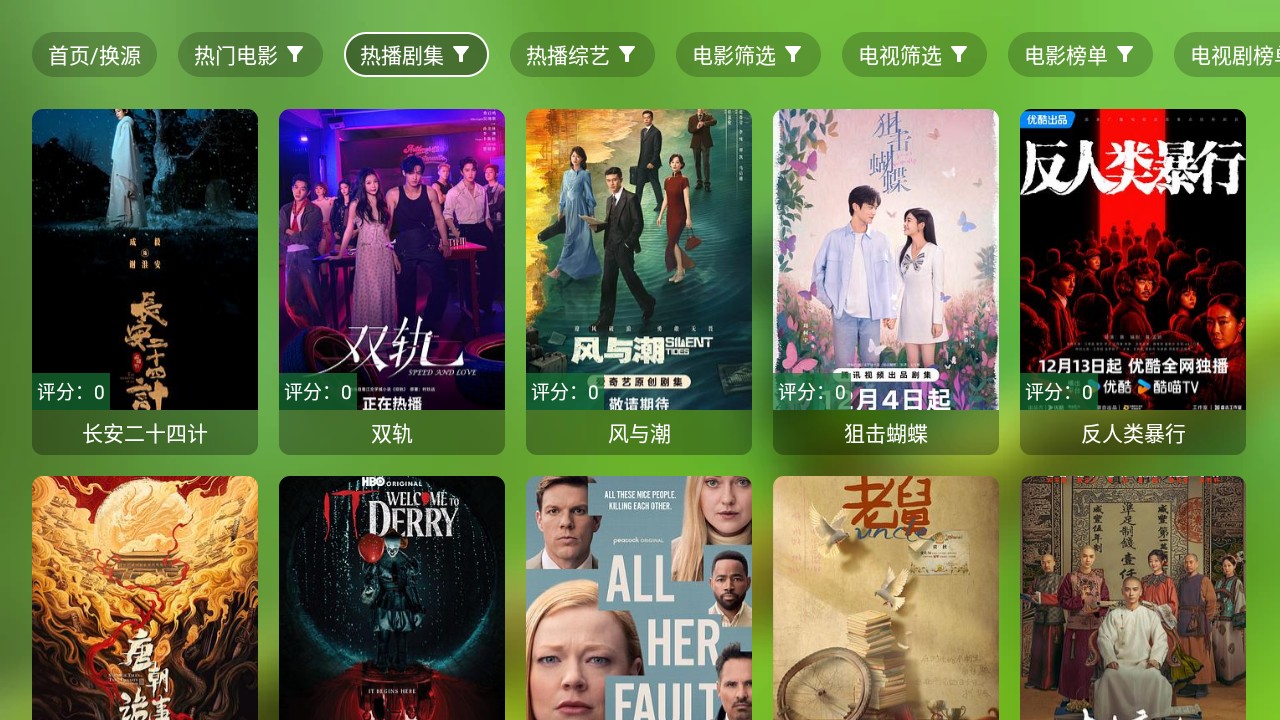Image resolution: width=1280 pixels, height=720 pixels.
Task: Open the All Her Fault poster
Action: coord(639,598)
